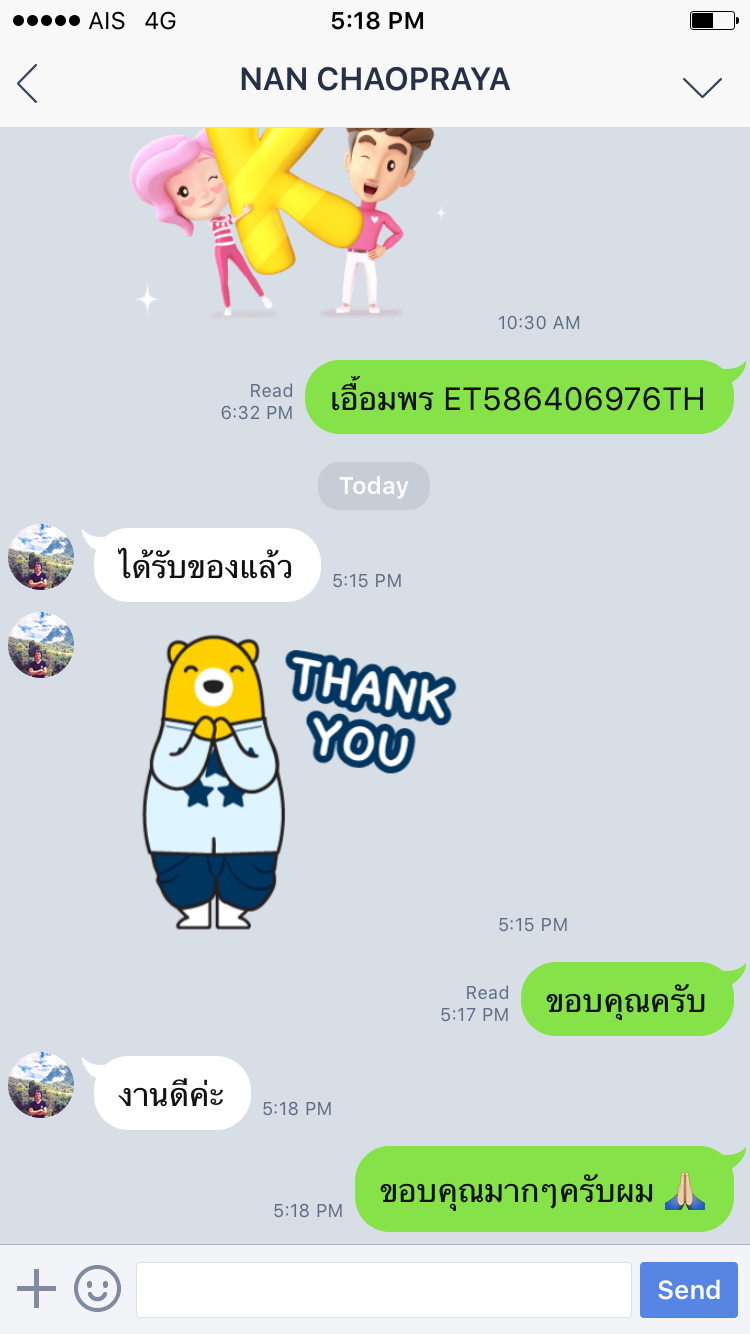Tap the message text input field
Screen dimensions: 750x1334
pyautogui.click(x=383, y=1290)
